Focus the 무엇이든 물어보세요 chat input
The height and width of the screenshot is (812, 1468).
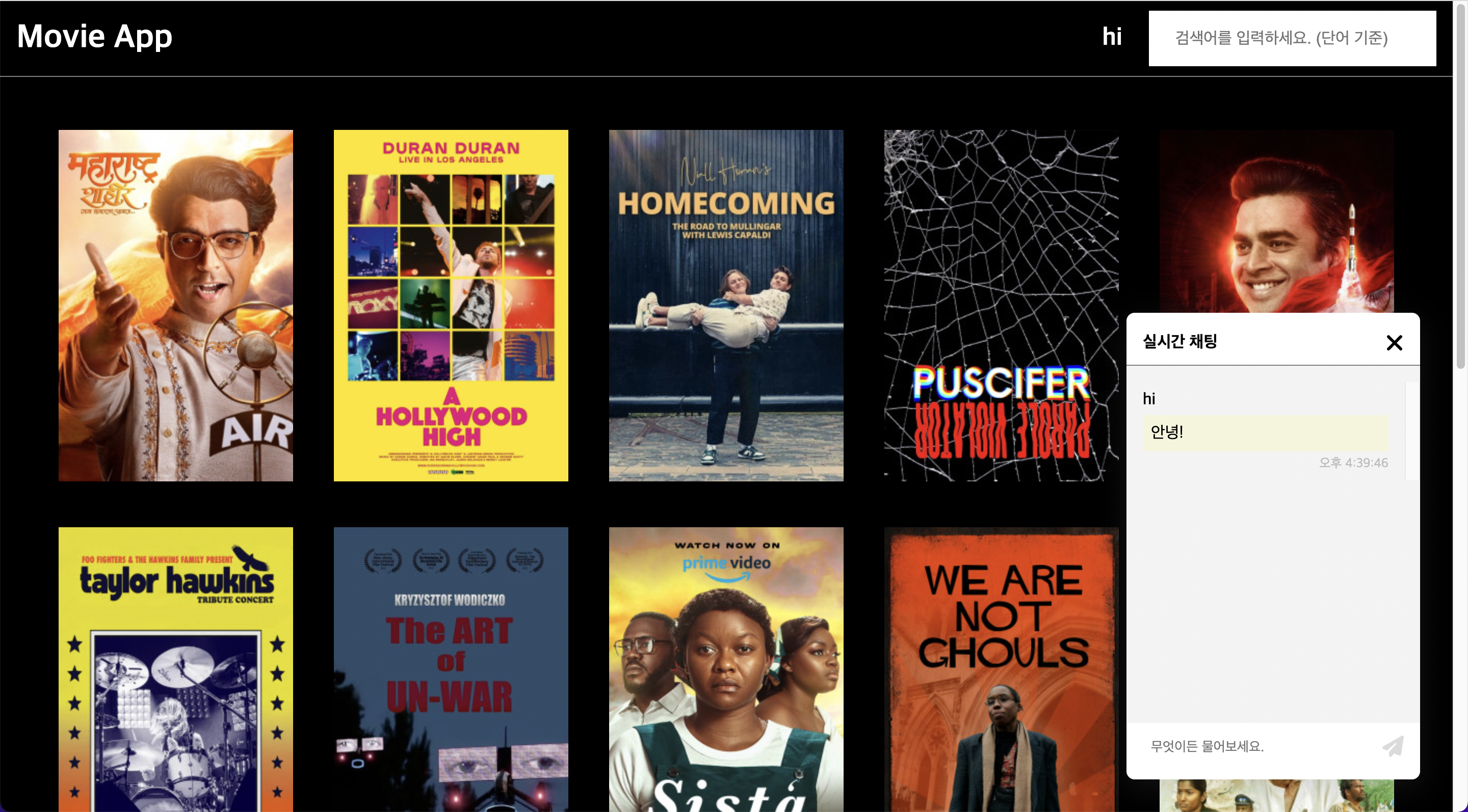pos(1254,746)
